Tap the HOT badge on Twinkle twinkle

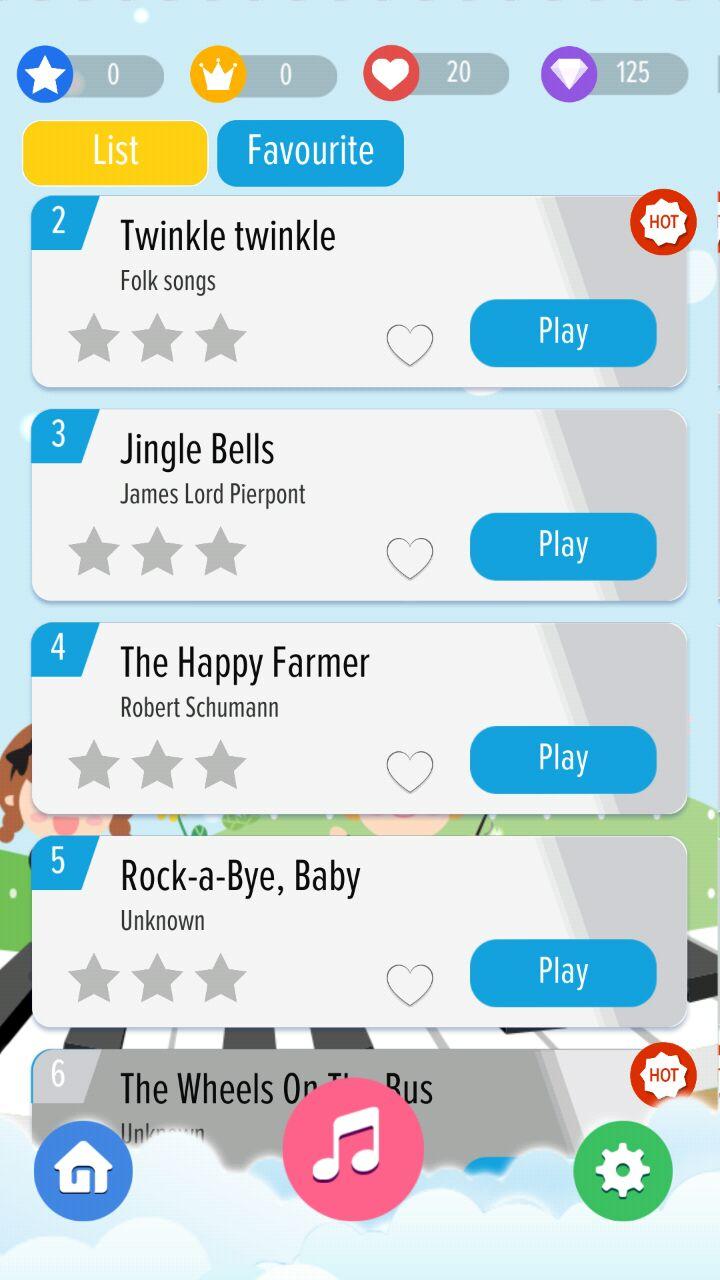click(662, 222)
